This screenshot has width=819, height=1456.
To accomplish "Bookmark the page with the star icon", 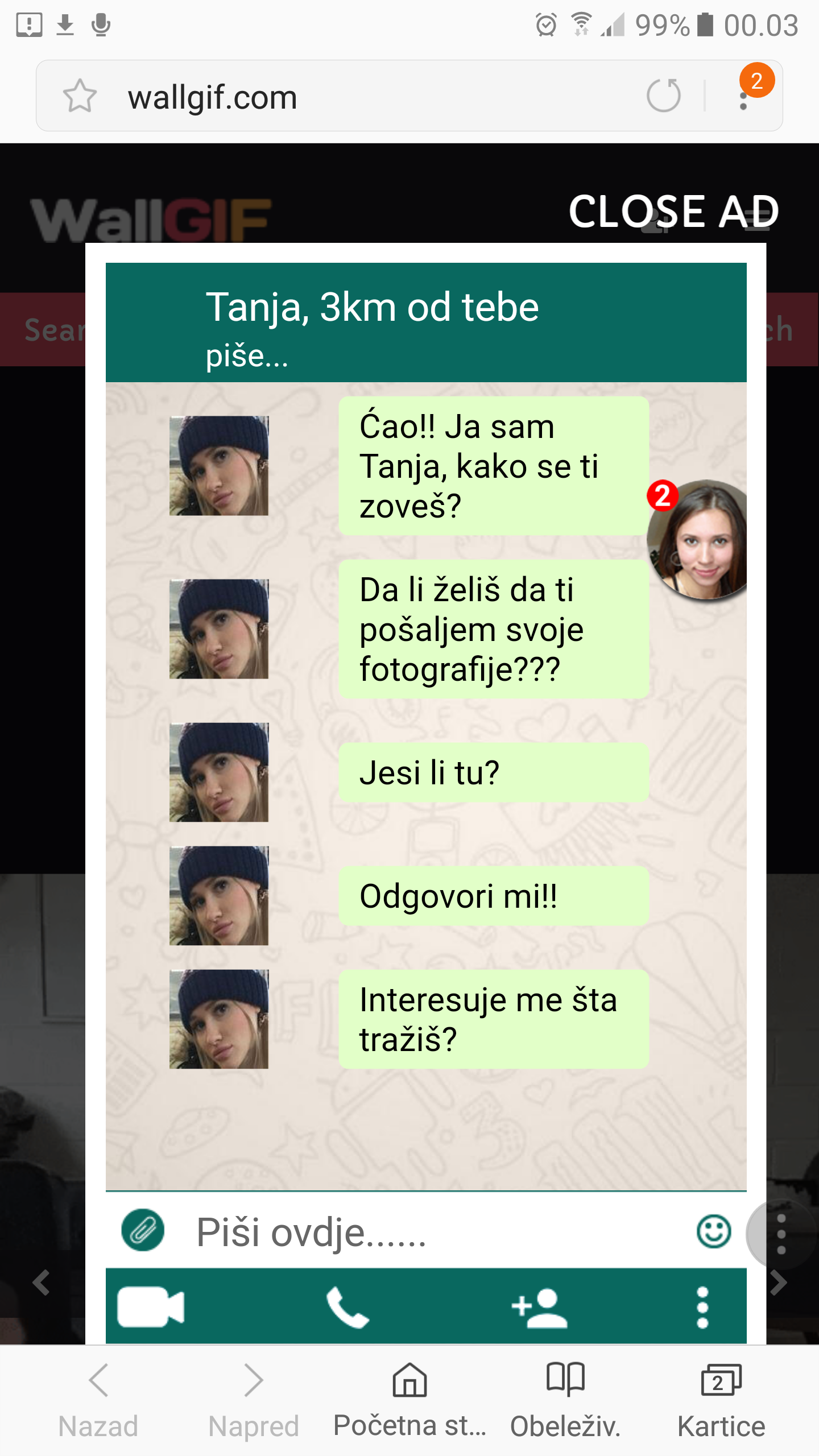I will tap(80, 96).
